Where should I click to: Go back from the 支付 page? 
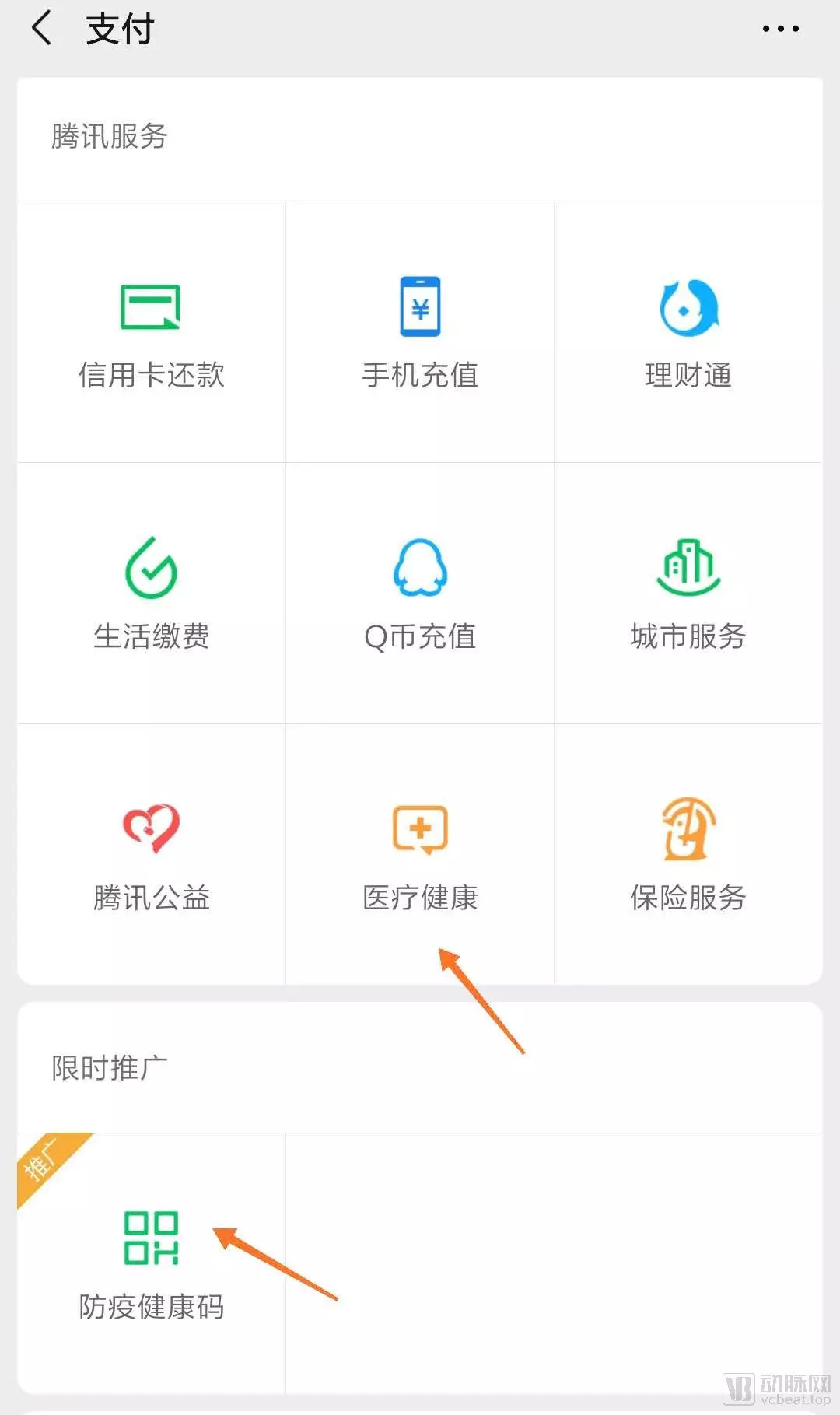tap(43, 29)
